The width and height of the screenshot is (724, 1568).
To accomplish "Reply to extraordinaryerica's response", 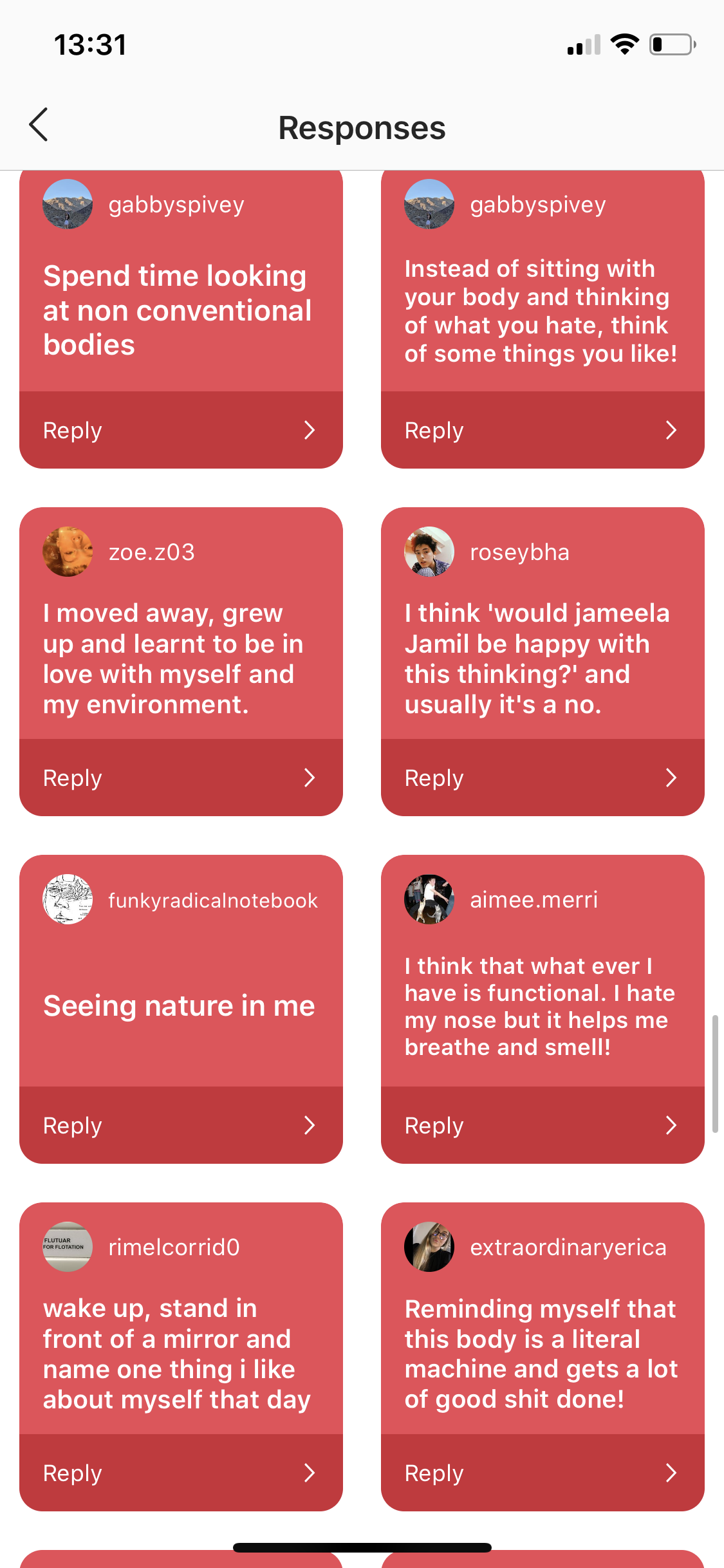I will (543, 1473).
